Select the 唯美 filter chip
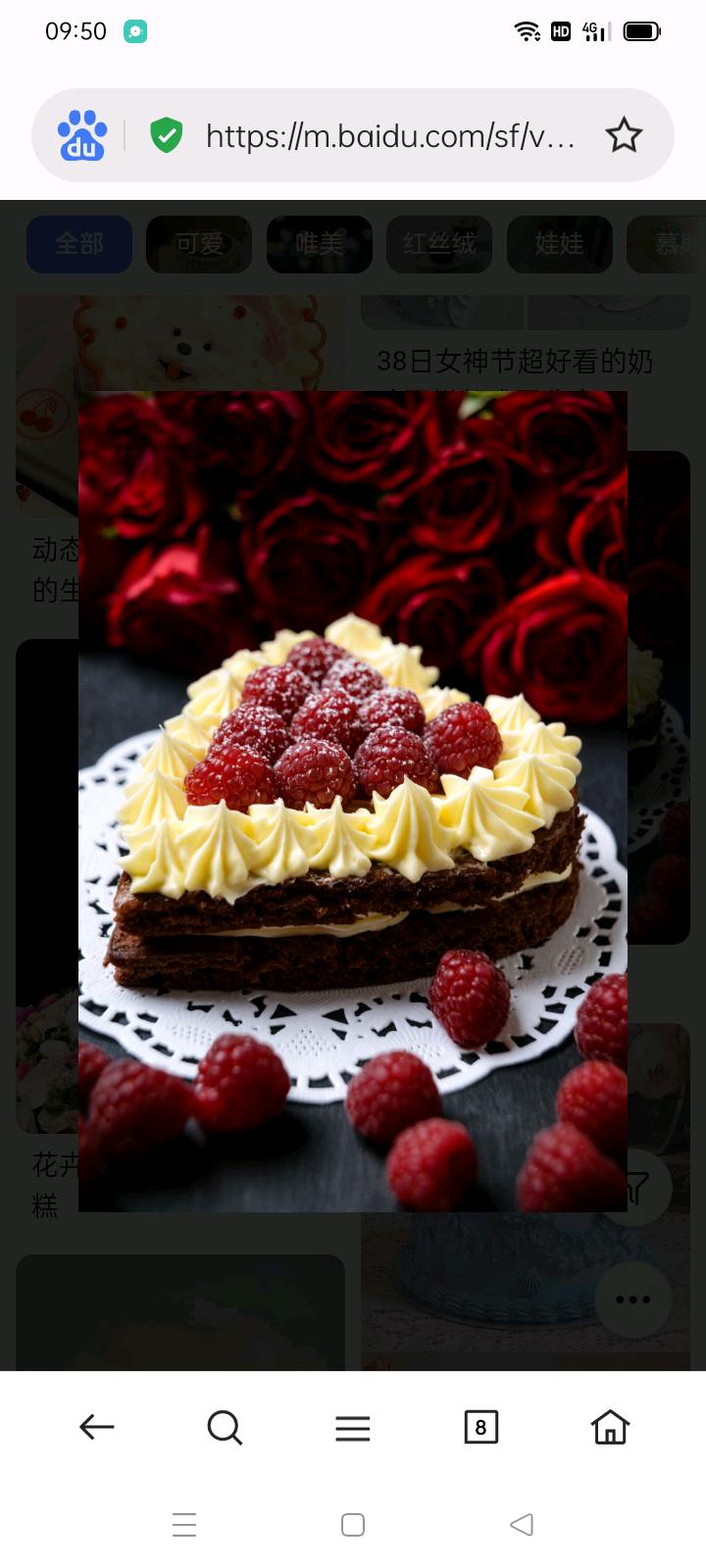This screenshot has height=1568, width=706. pyautogui.click(x=320, y=244)
